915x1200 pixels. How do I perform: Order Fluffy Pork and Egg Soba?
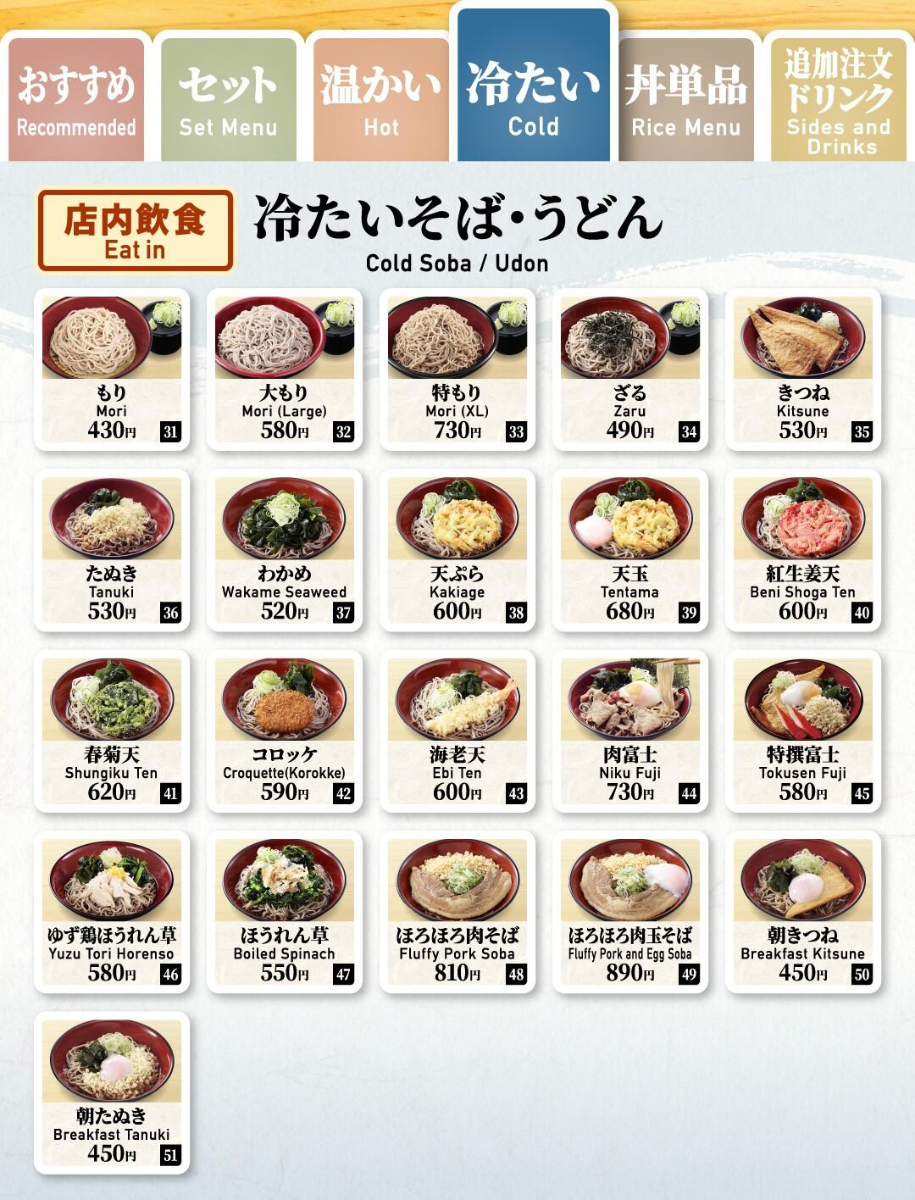coord(630,912)
